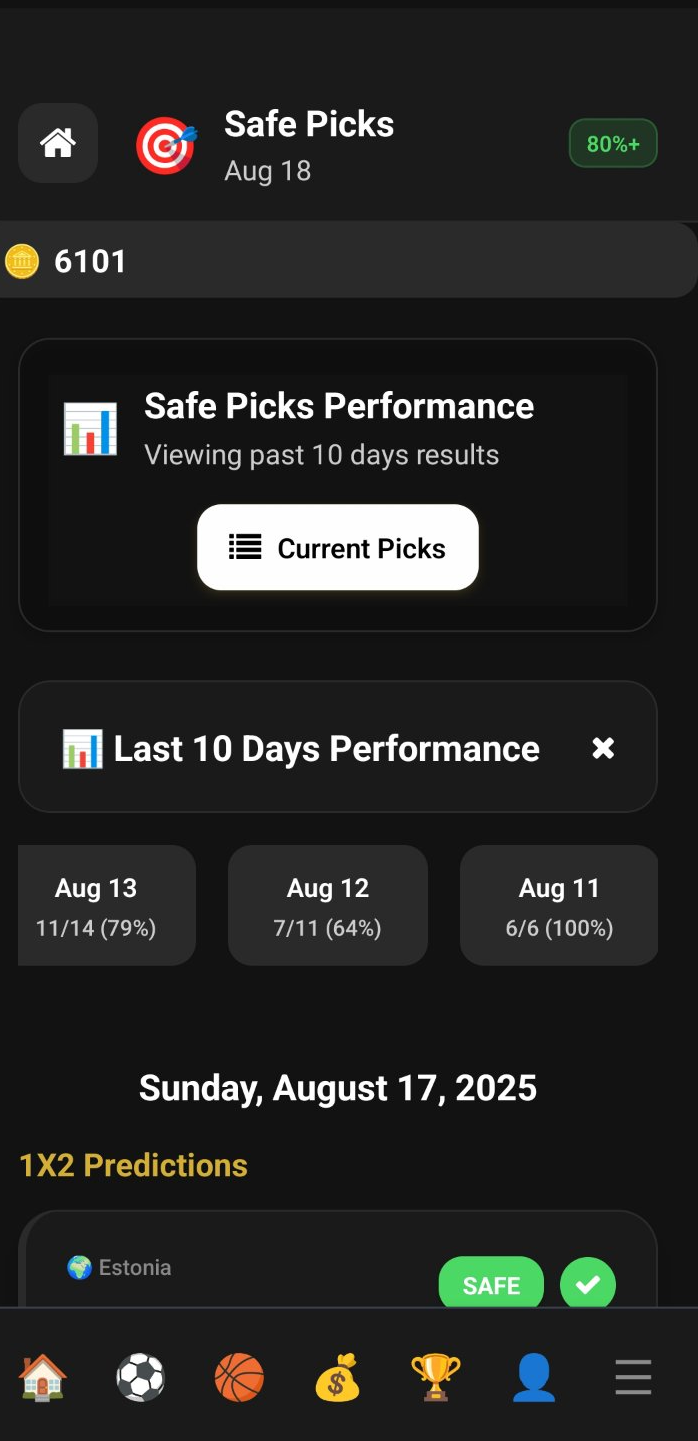The width and height of the screenshot is (698, 1441).
Task: Open the money bag tab
Action: (337, 1378)
